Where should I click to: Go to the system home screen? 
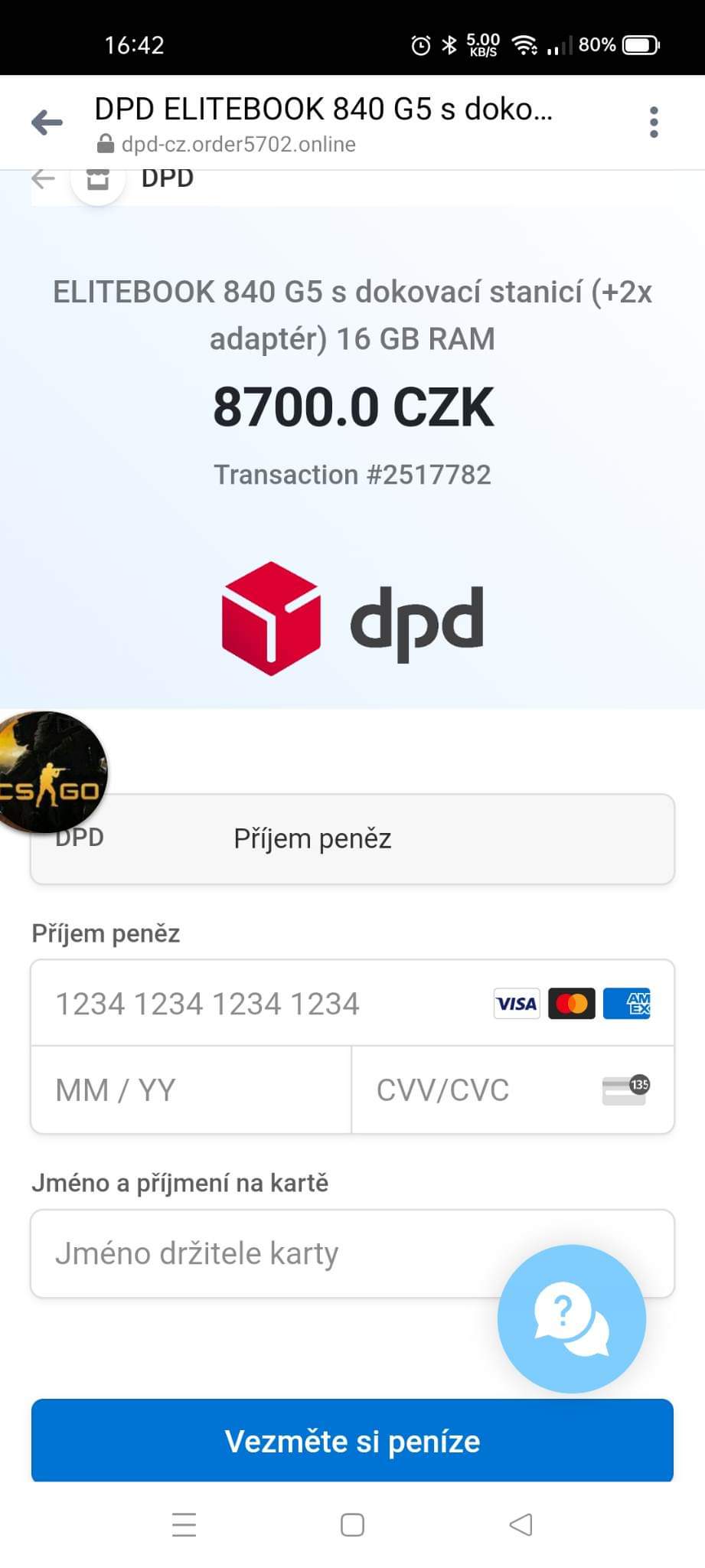[x=352, y=1524]
